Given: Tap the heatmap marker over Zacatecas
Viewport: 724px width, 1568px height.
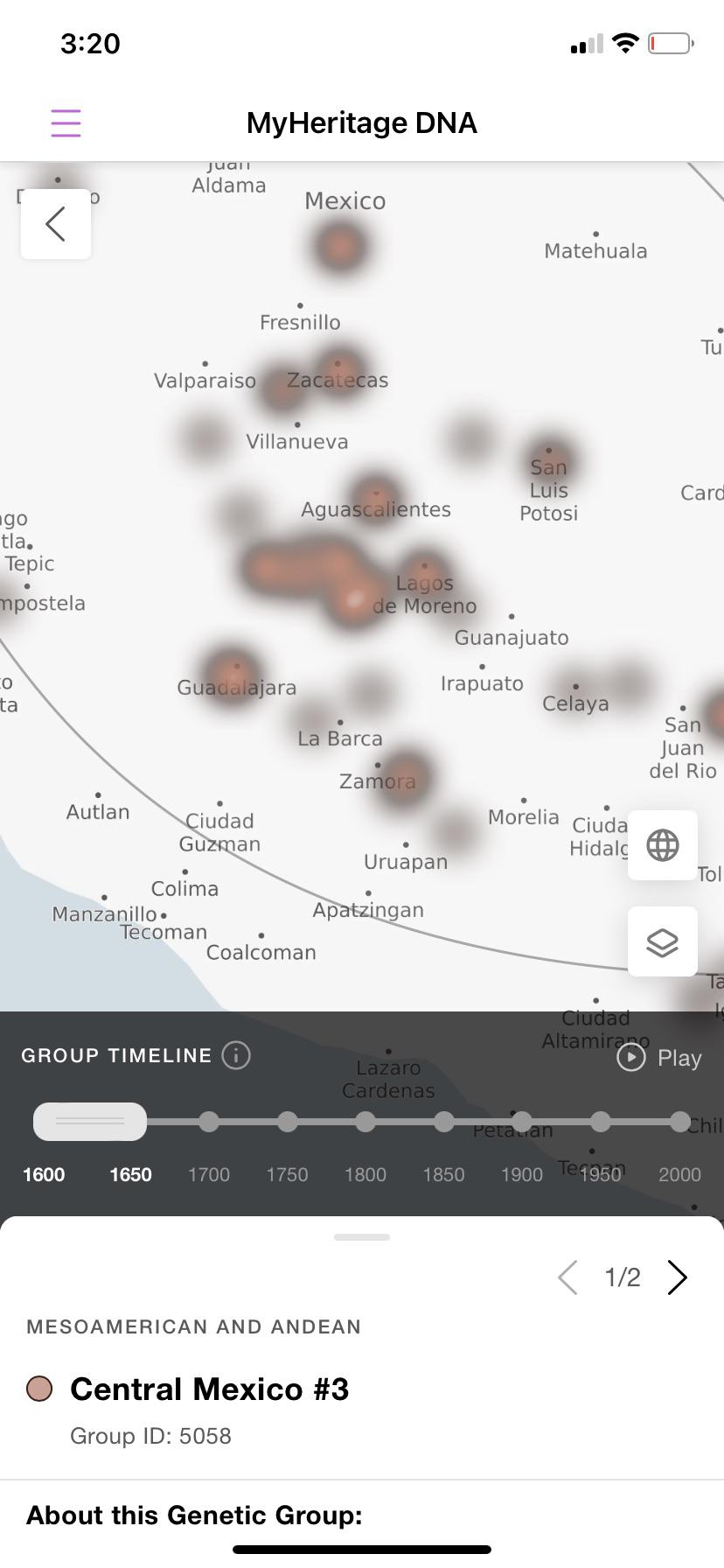Looking at the screenshot, I should (339, 372).
